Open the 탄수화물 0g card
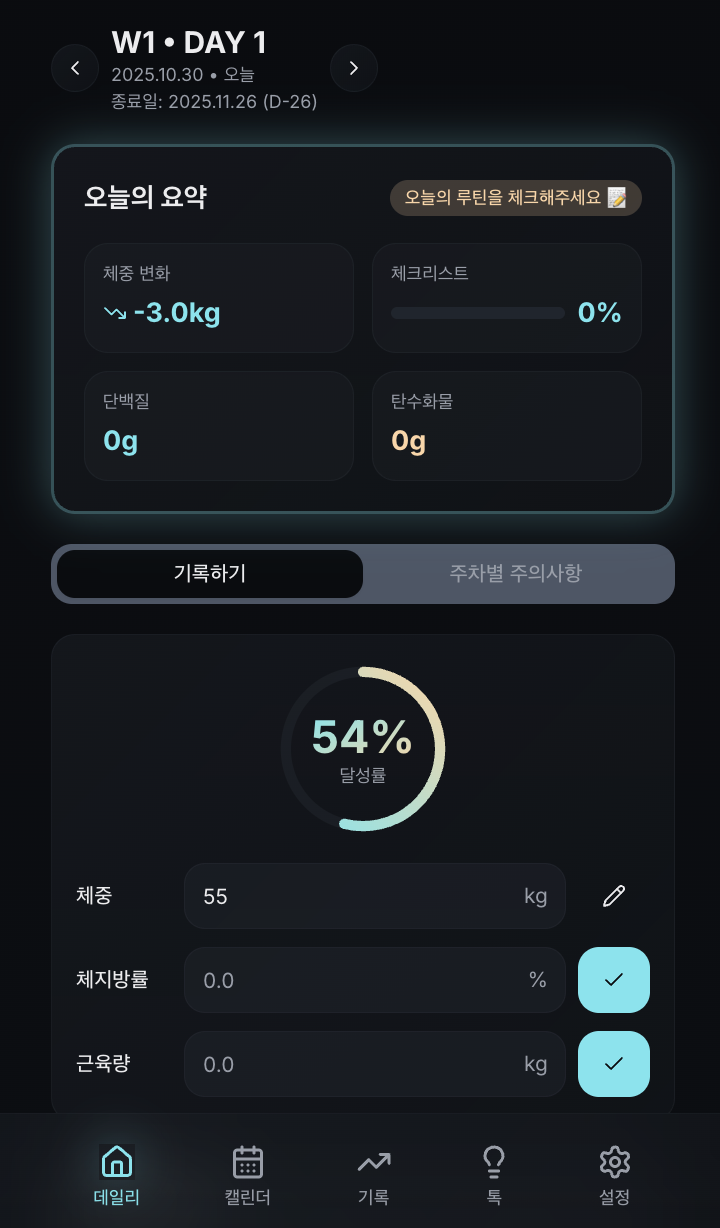Viewport: 720px width, 1228px height. pos(506,425)
